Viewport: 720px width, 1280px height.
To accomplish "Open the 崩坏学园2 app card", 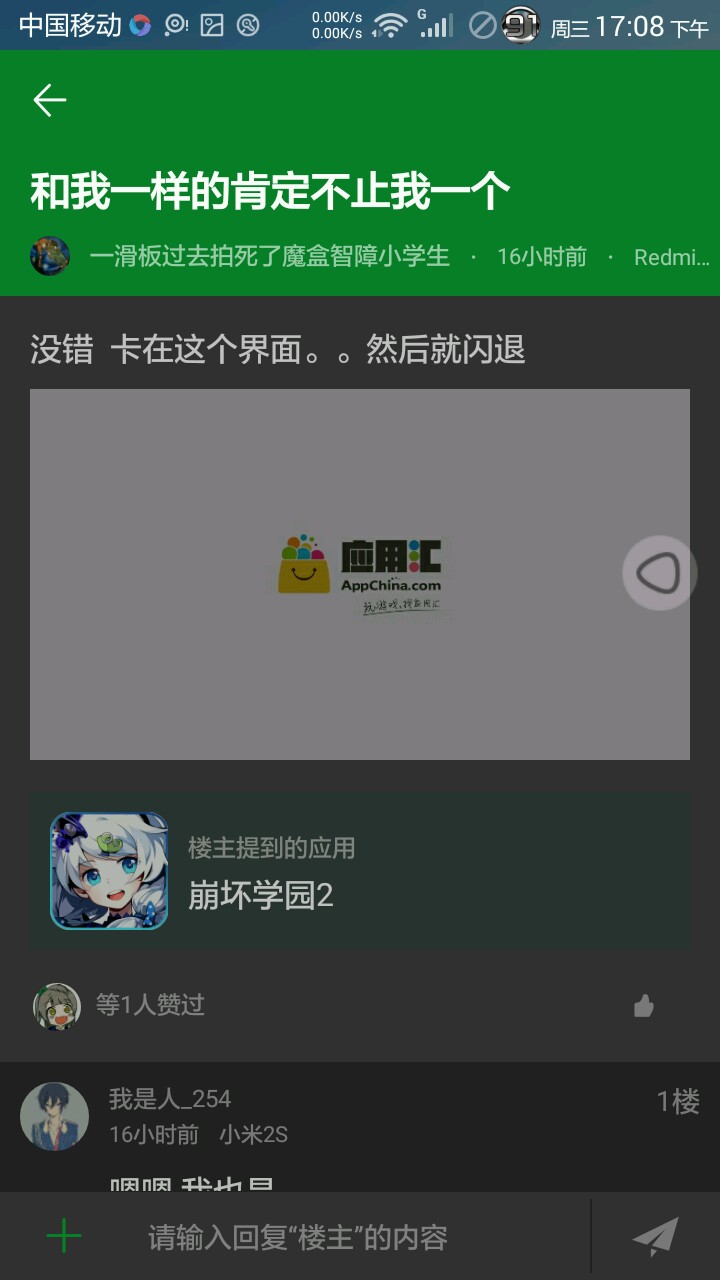I will click(360, 871).
